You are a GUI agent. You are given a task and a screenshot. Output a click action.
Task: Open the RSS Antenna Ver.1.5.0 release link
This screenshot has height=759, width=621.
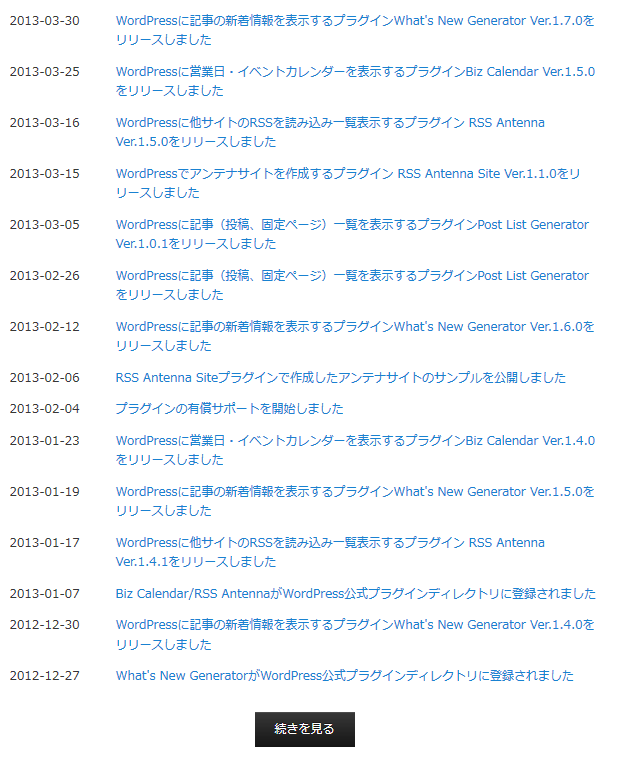pyautogui.click(x=330, y=123)
